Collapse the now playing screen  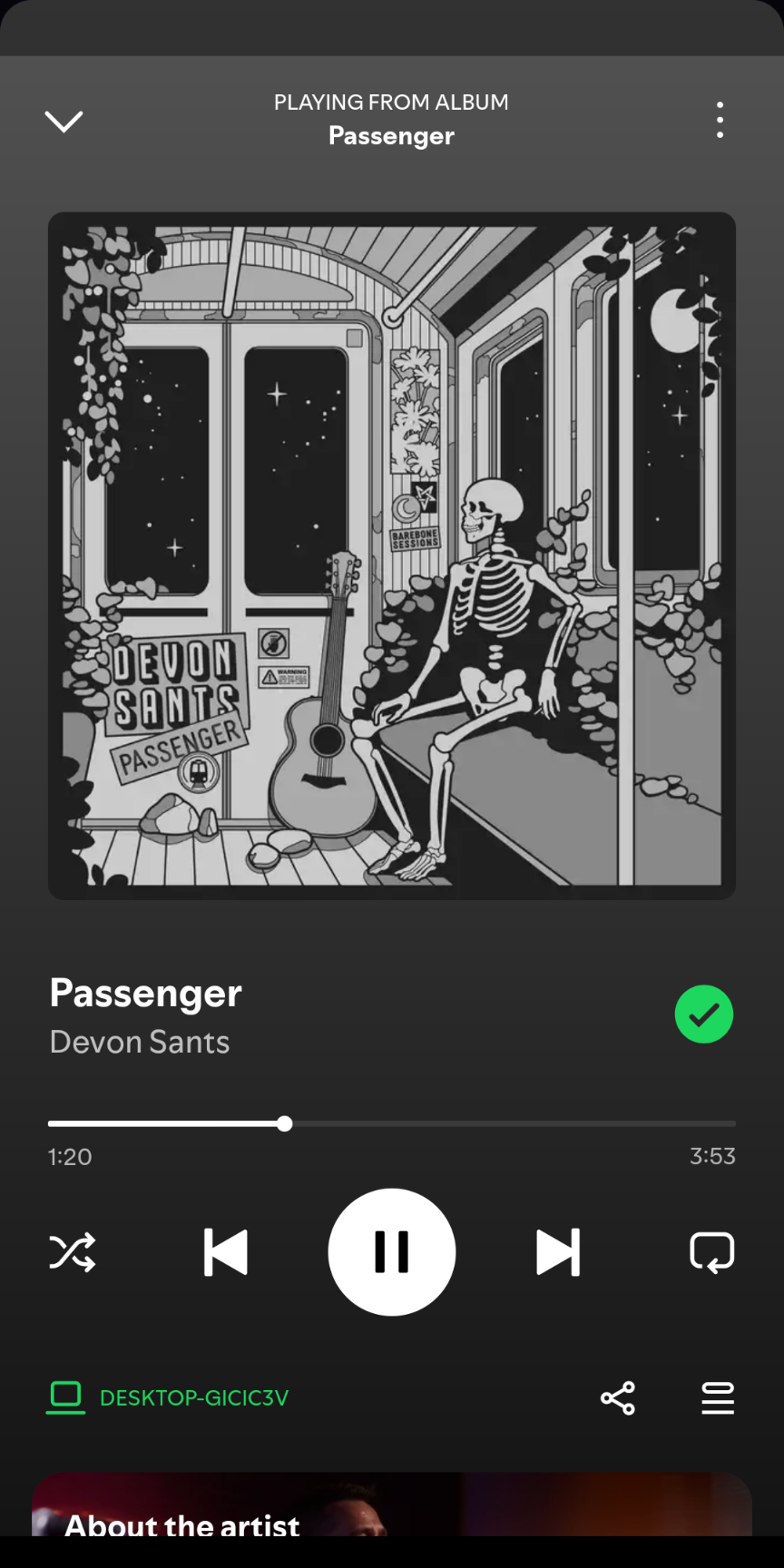point(64,121)
